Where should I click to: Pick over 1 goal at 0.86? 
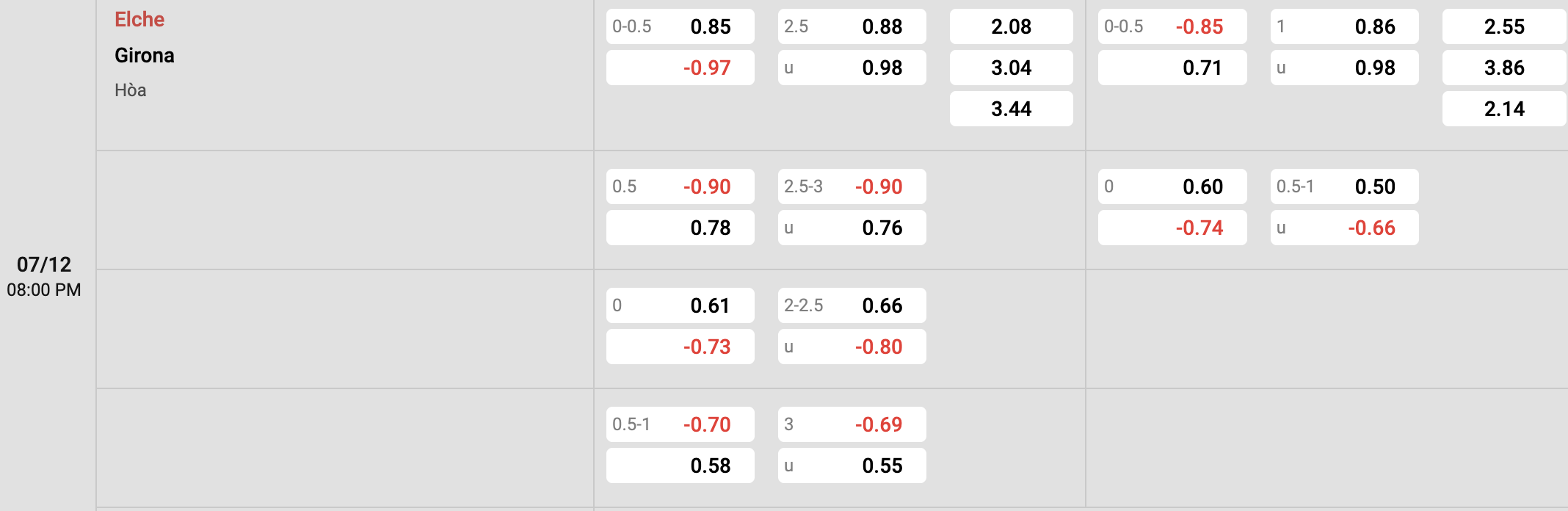click(1345, 26)
